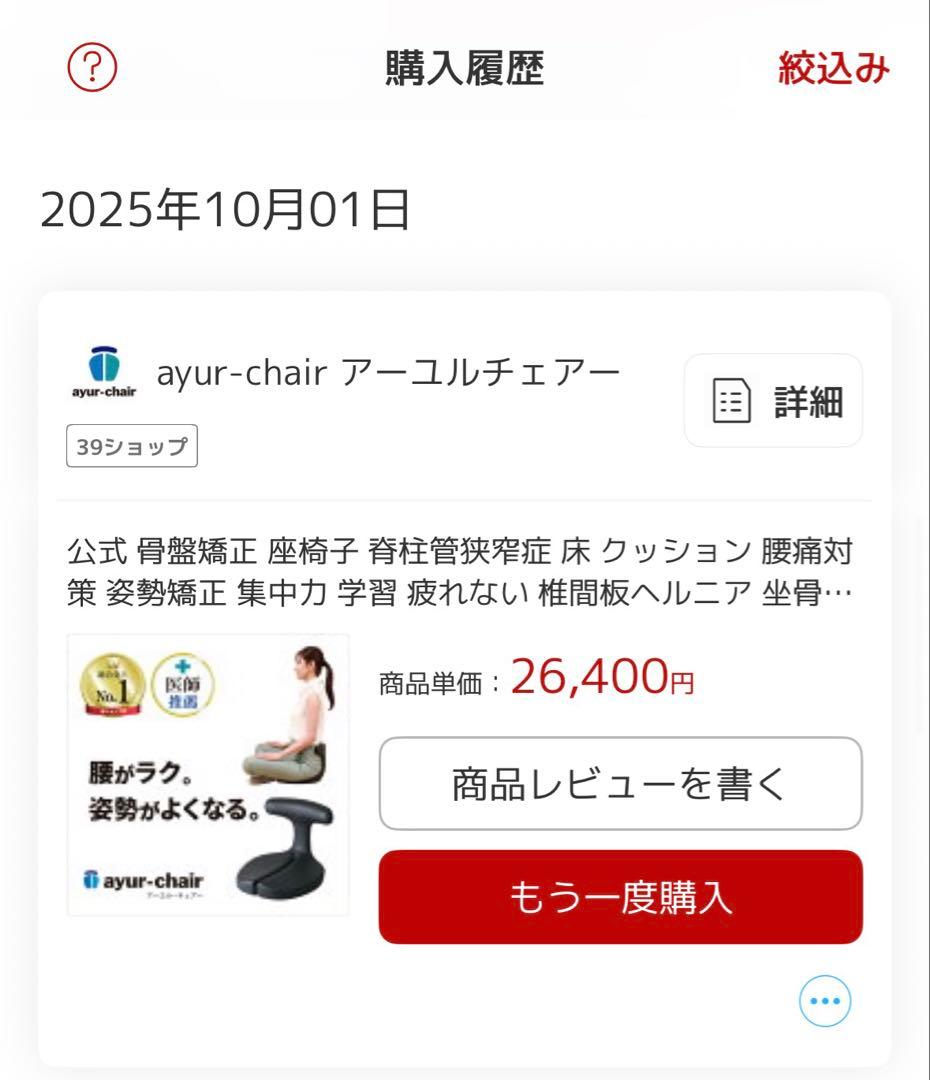Select the document icon inside the 詳細 button
This screenshot has width=930, height=1080.
[x=731, y=400]
